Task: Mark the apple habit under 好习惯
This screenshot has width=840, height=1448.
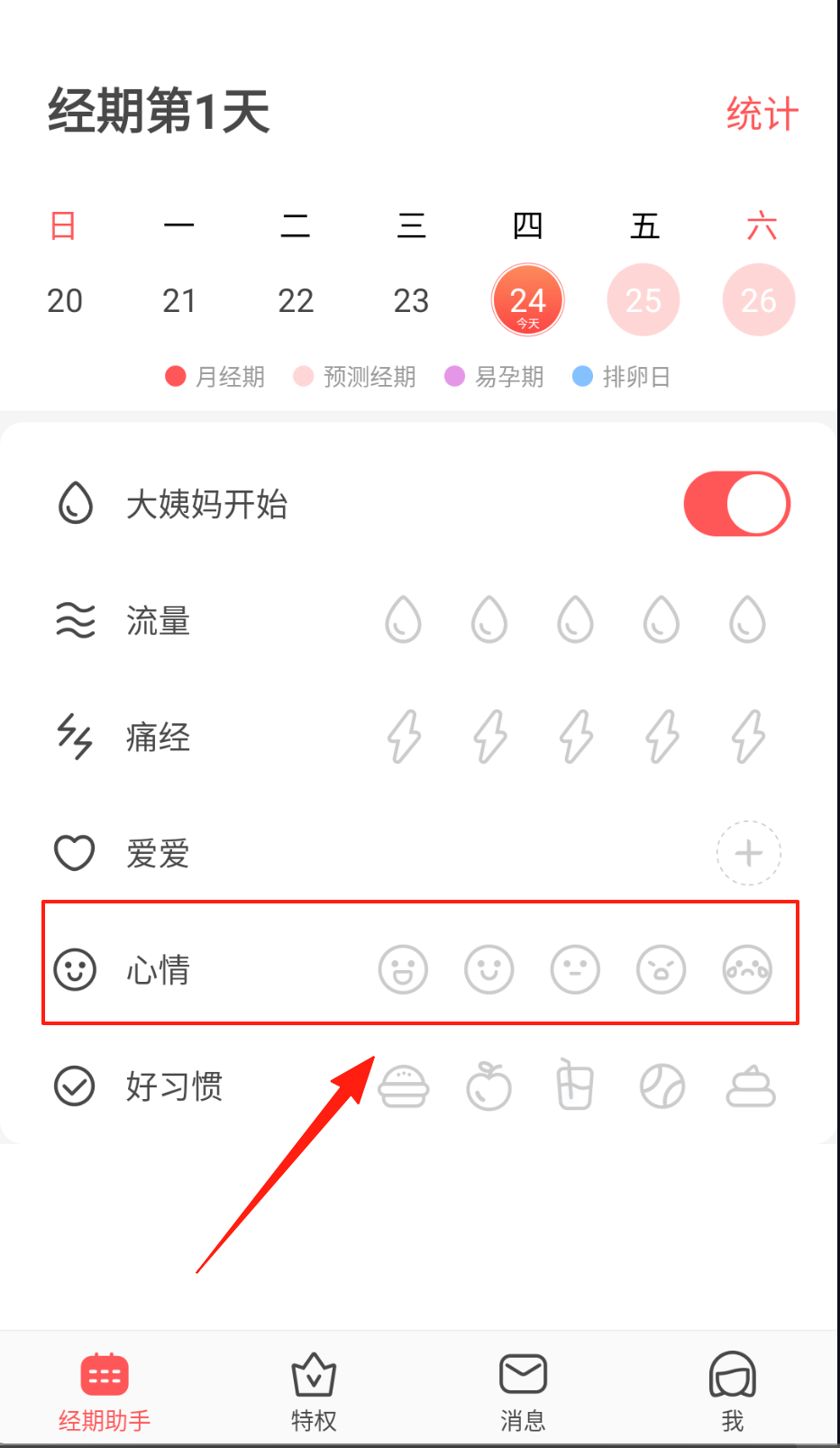Action: pos(489,1086)
